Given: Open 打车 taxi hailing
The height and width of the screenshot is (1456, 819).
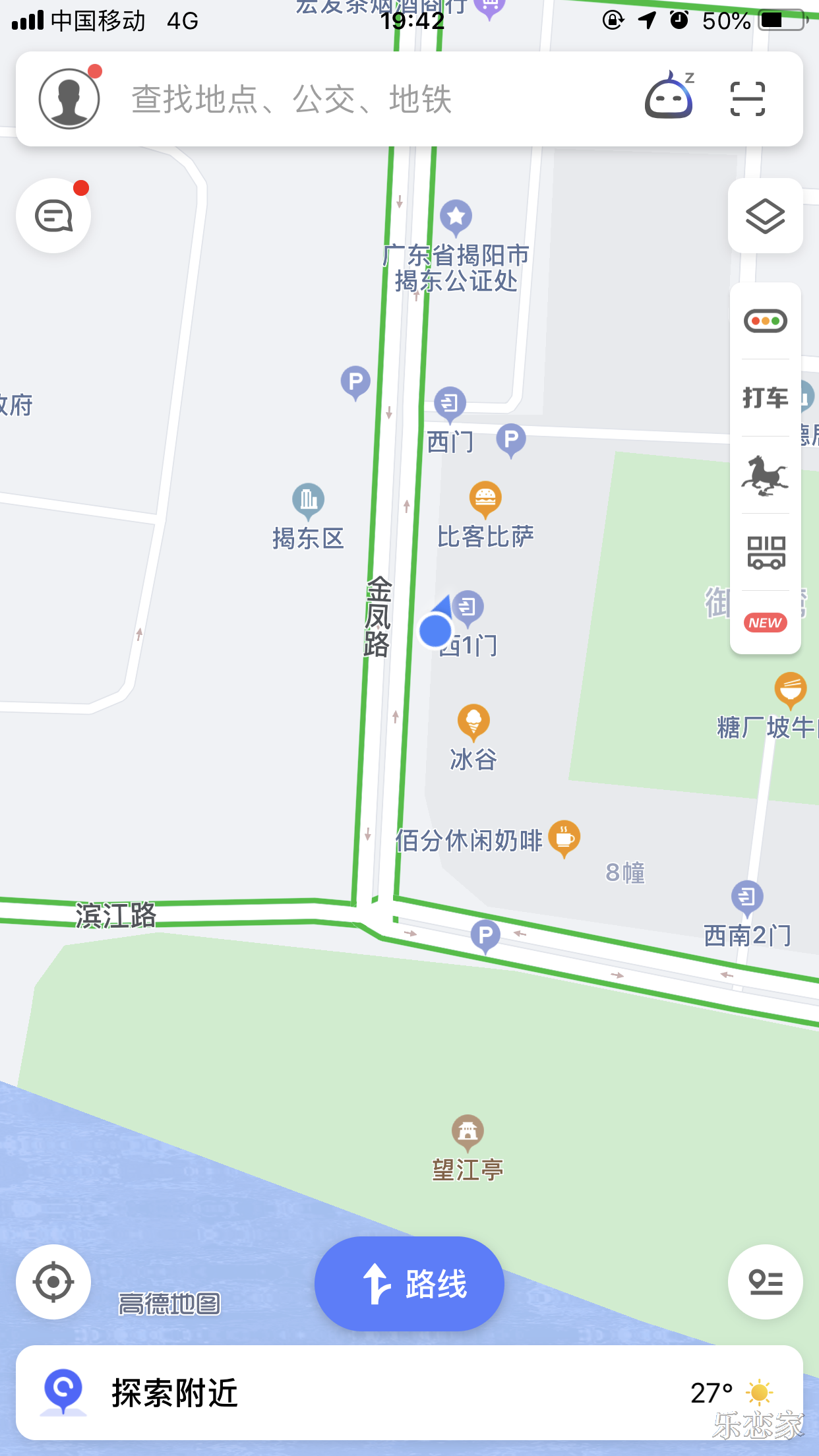Looking at the screenshot, I should click(765, 398).
